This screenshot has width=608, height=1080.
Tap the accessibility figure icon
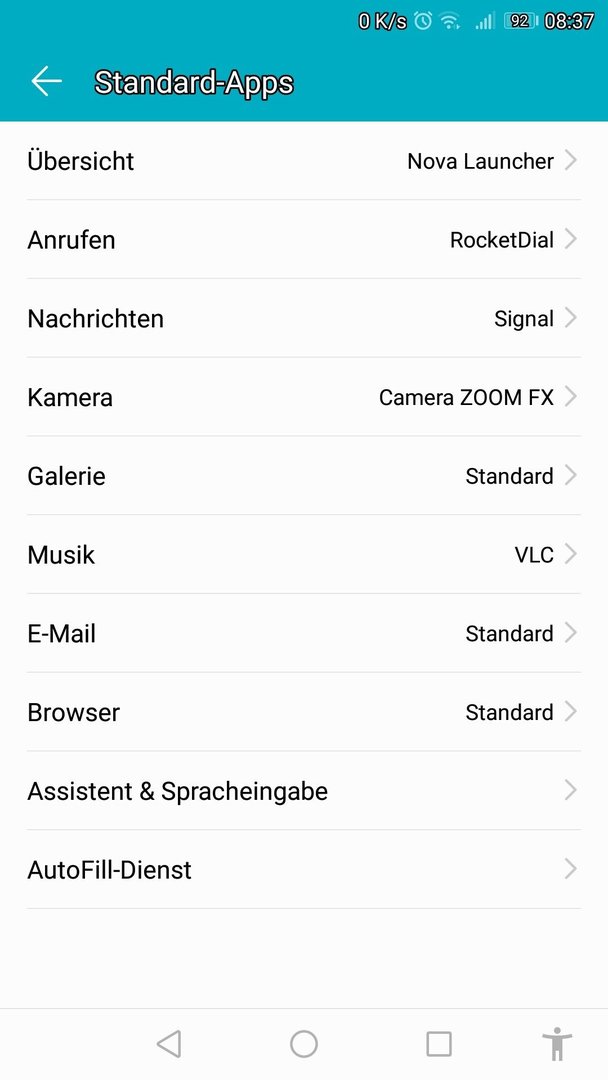(x=556, y=1044)
